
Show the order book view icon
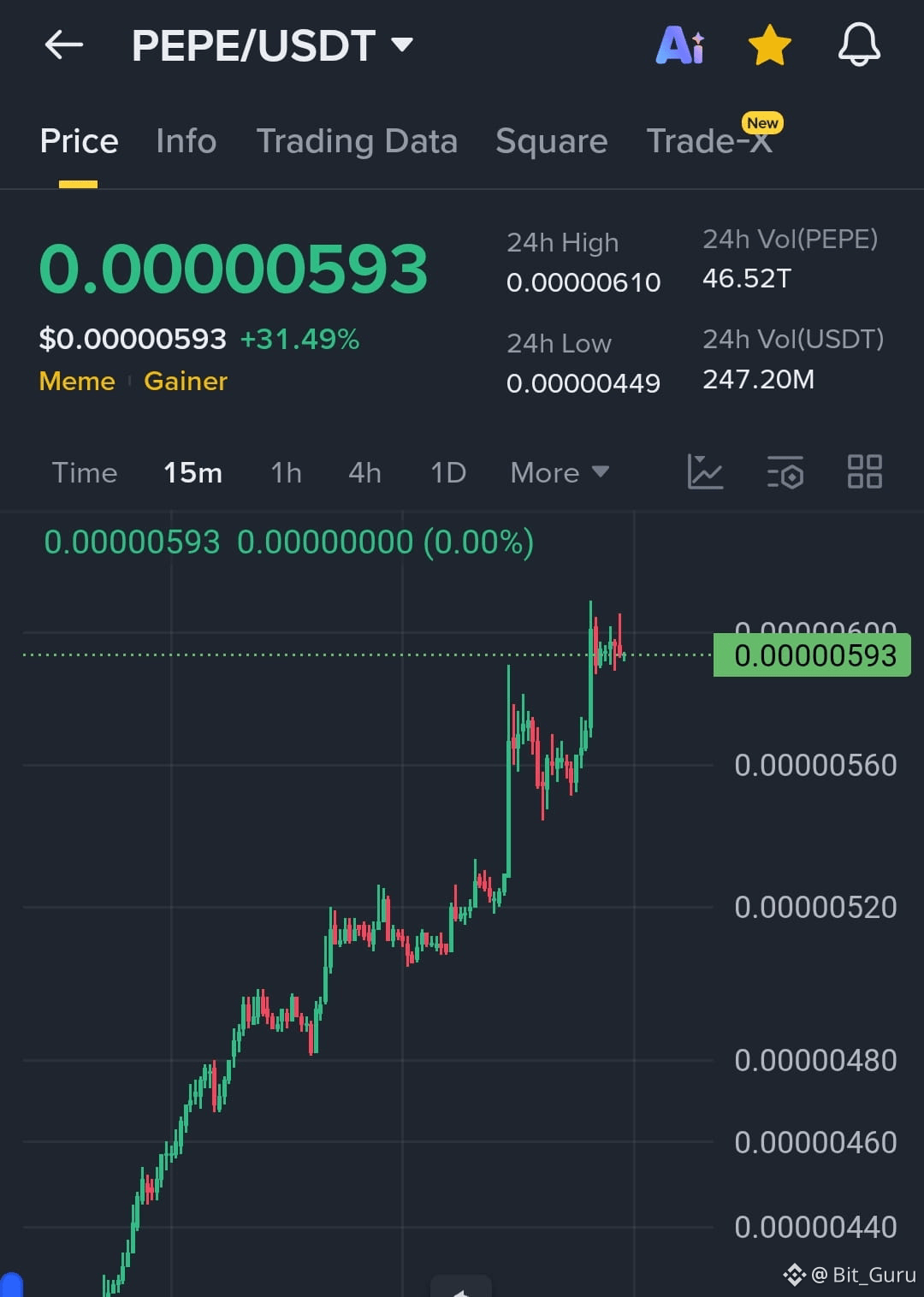click(785, 472)
